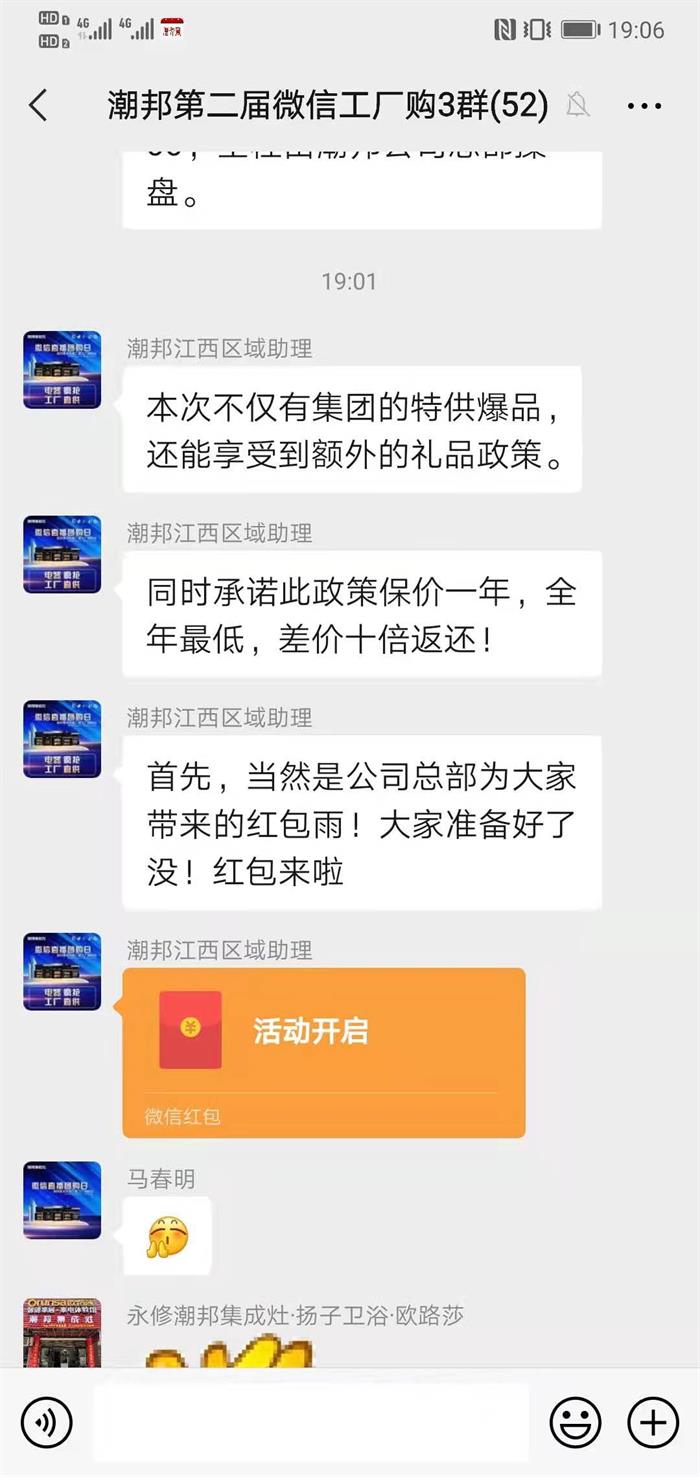This screenshot has height=1477, width=700.
Task: Open the emoji sticker panel
Action: (x=576, y=1421)
